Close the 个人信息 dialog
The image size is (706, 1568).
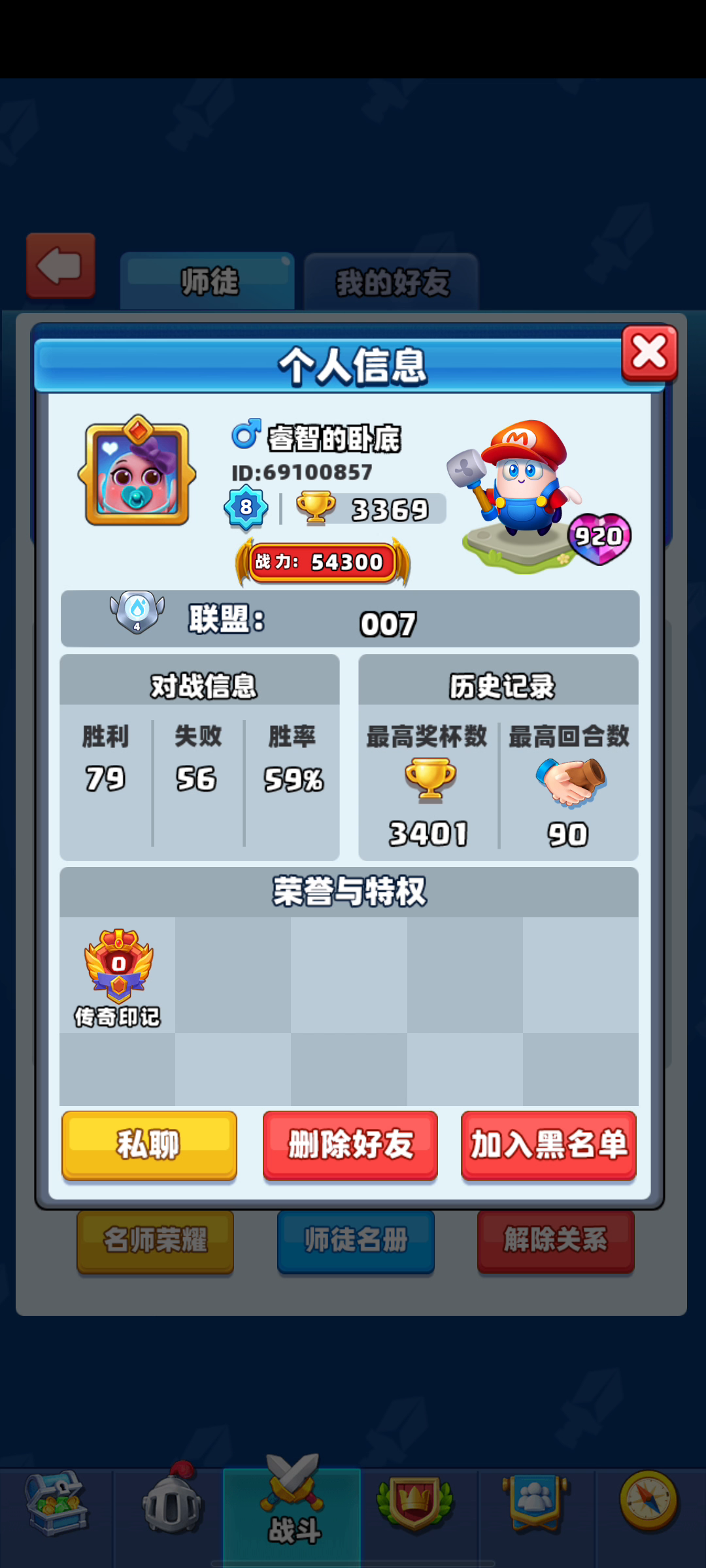coord(649,353)
